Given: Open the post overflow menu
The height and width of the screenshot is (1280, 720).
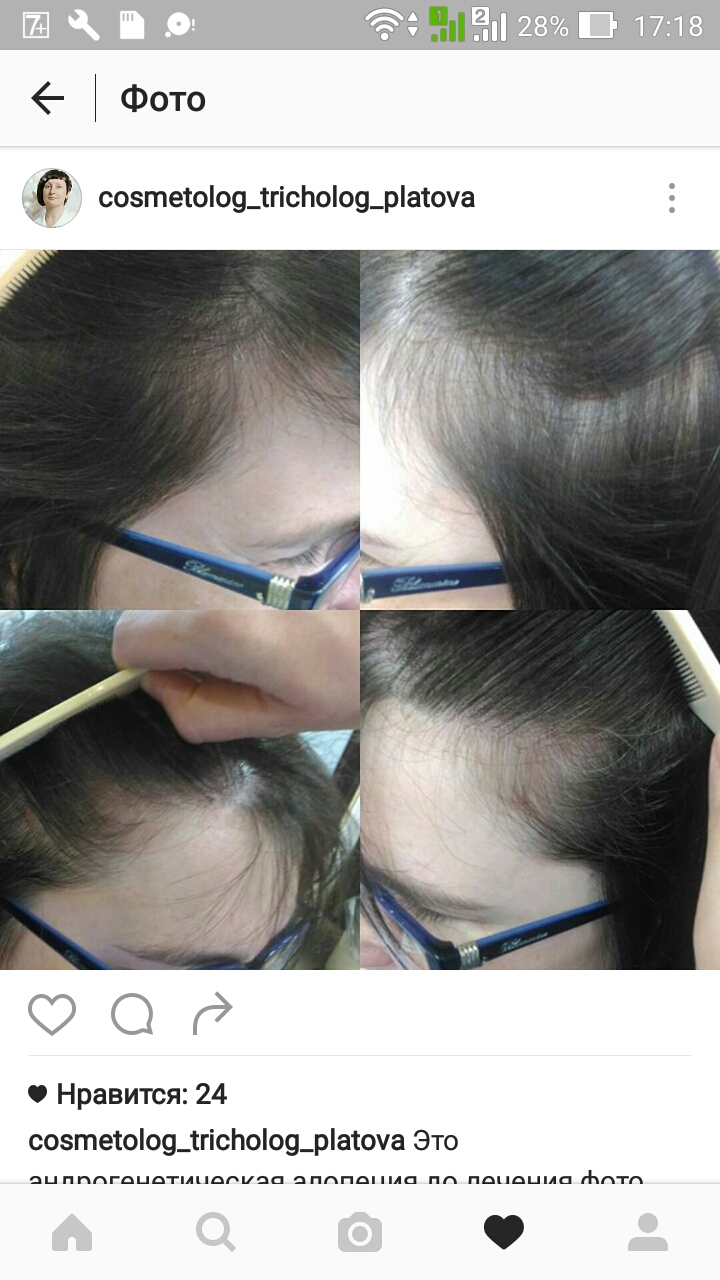Looking at the screenshot, I should (x=672, y=198).
